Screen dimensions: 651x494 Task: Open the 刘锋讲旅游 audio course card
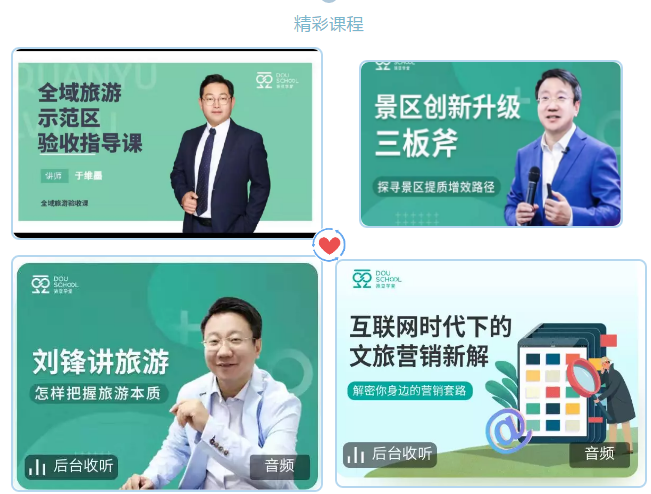166,375
